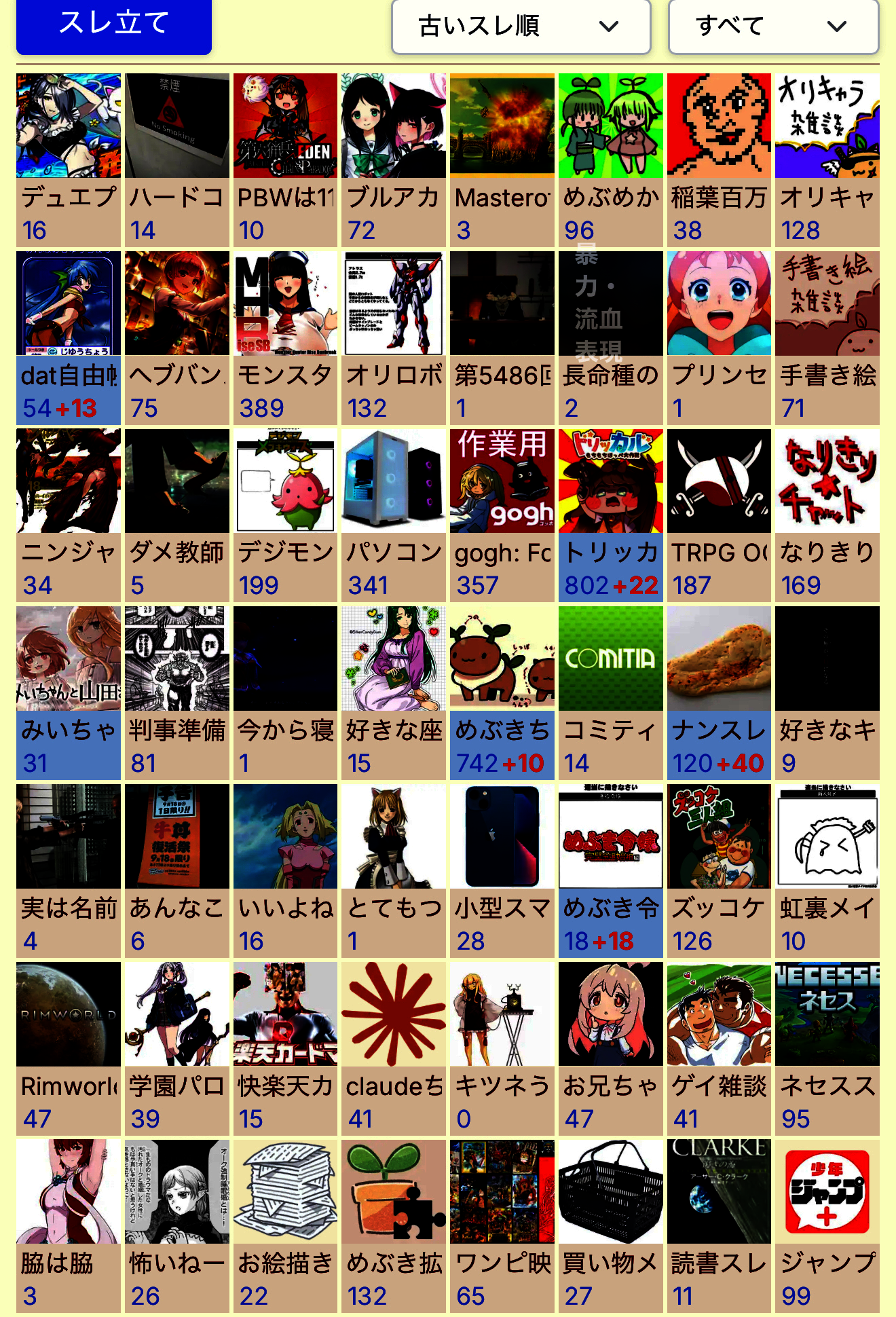
Task: Open the ナンスレ thread with 120 posts
Action: coord(719,692)
